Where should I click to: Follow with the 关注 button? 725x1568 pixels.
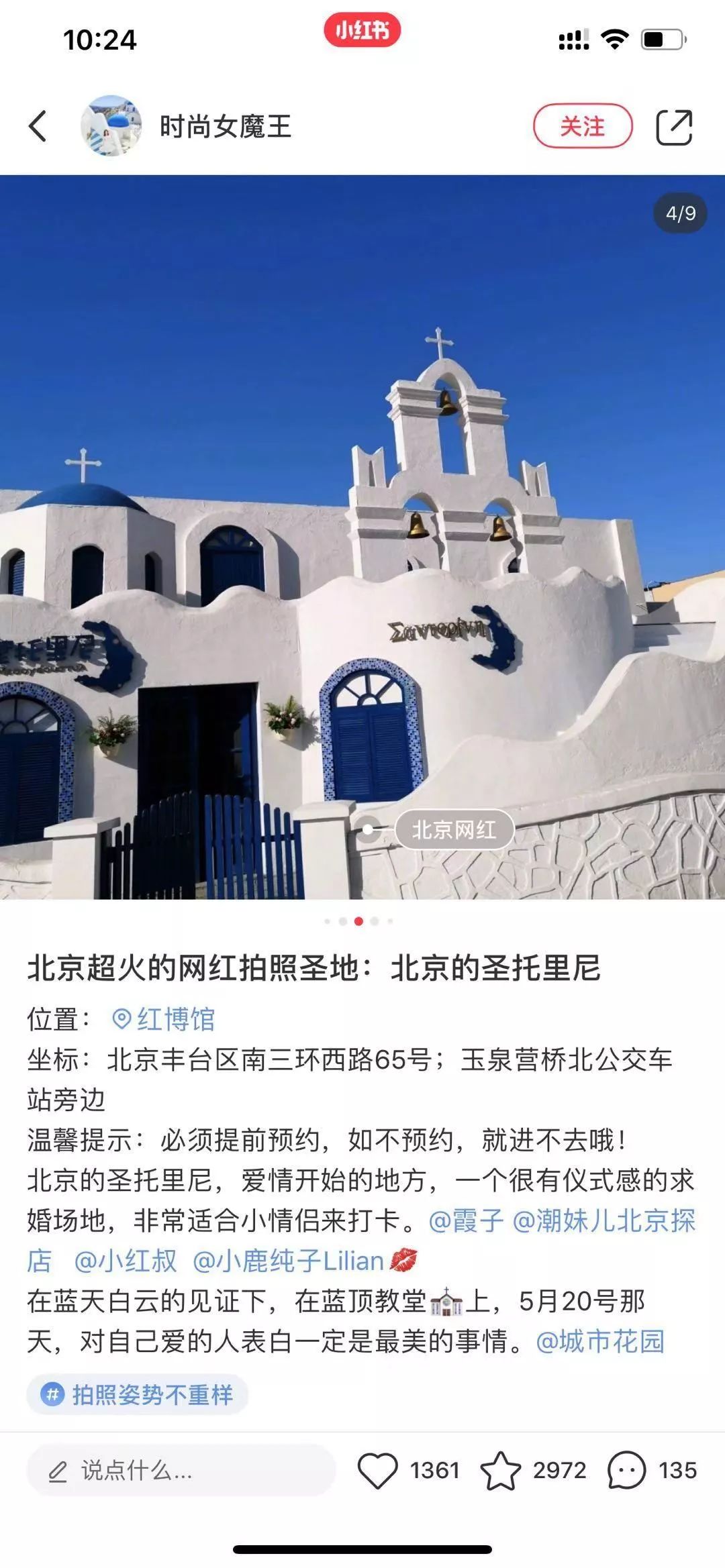point(582,126)
